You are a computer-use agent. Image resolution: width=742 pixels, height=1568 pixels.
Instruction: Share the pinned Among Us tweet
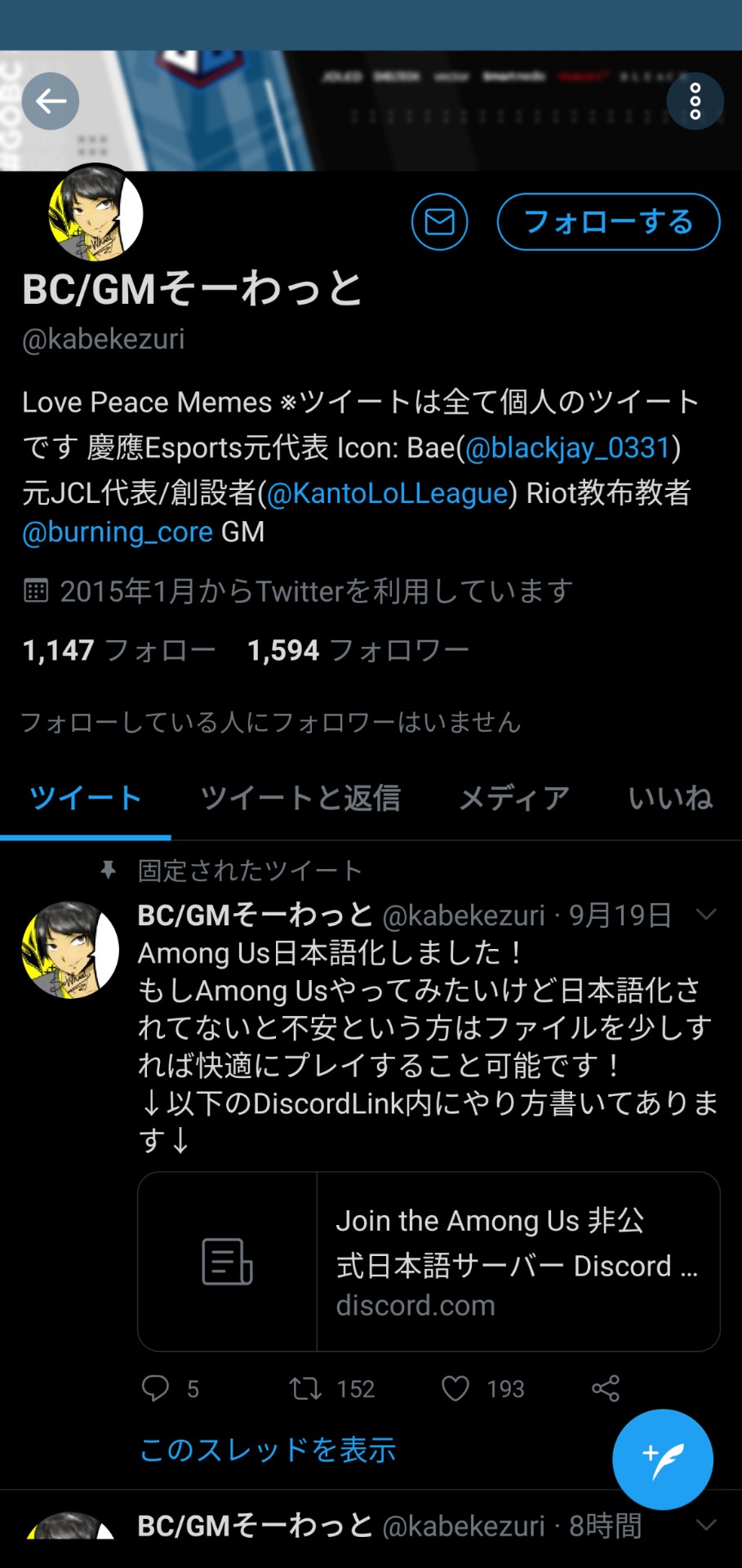point(606,1388)
